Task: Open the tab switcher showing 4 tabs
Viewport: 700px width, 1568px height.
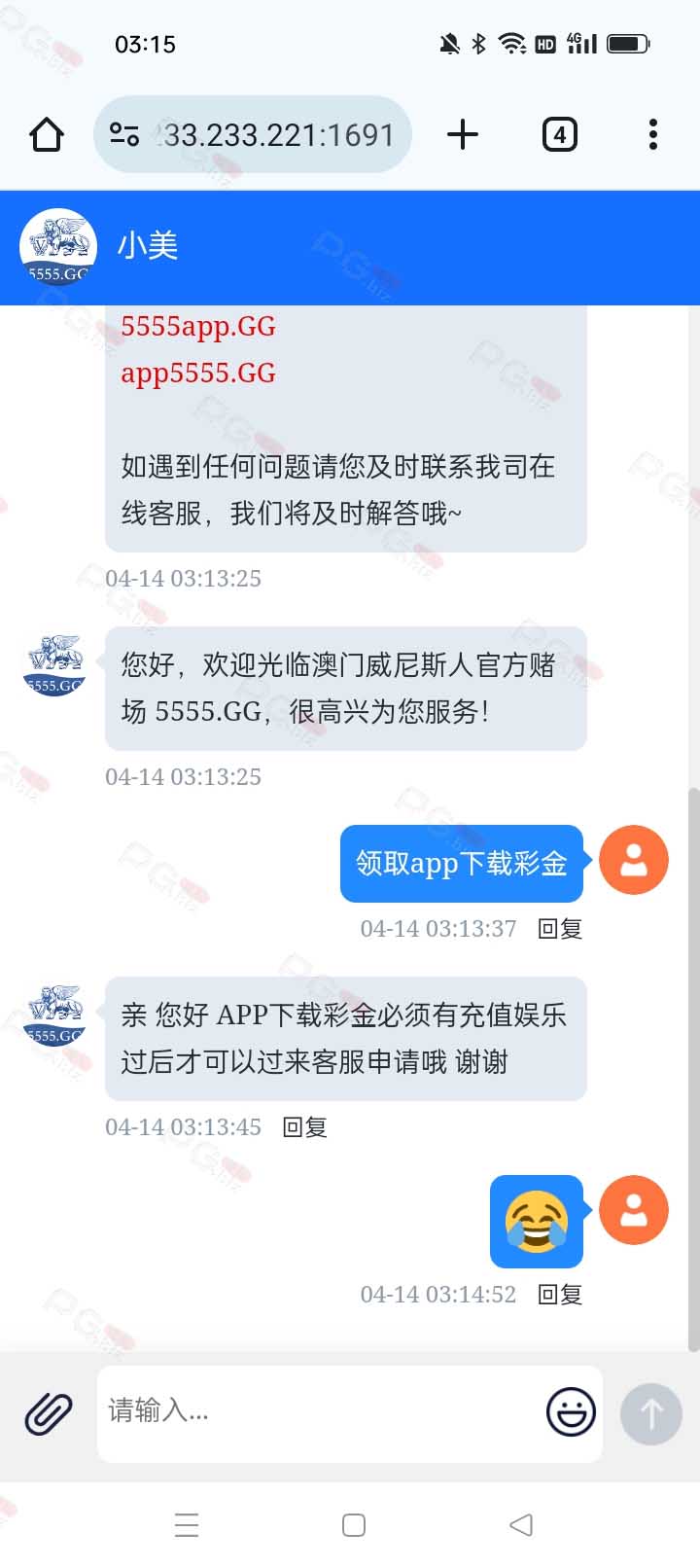Action: (x=559, y=134)
